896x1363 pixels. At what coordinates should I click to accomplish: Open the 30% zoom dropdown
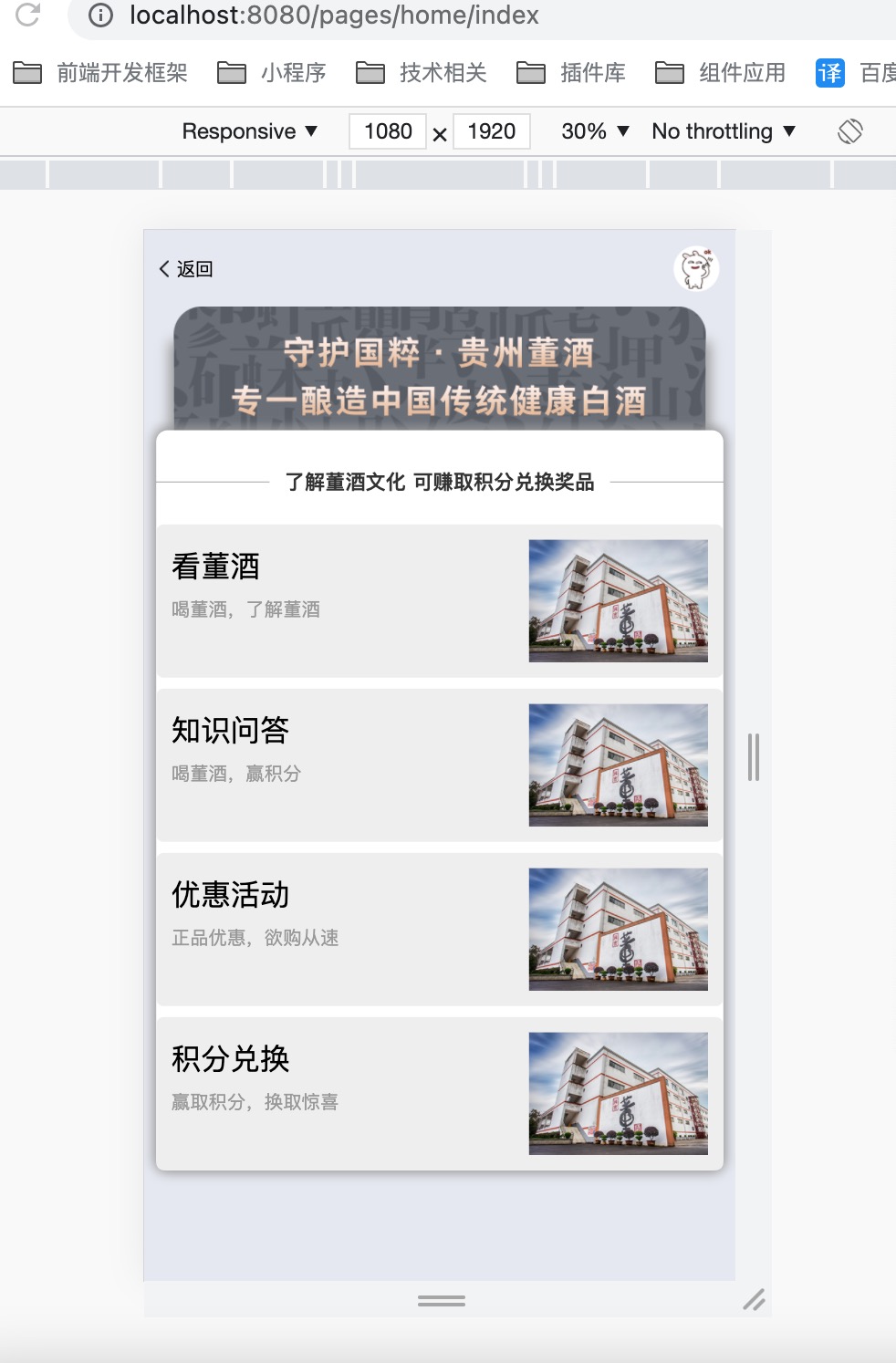(595, 131)
